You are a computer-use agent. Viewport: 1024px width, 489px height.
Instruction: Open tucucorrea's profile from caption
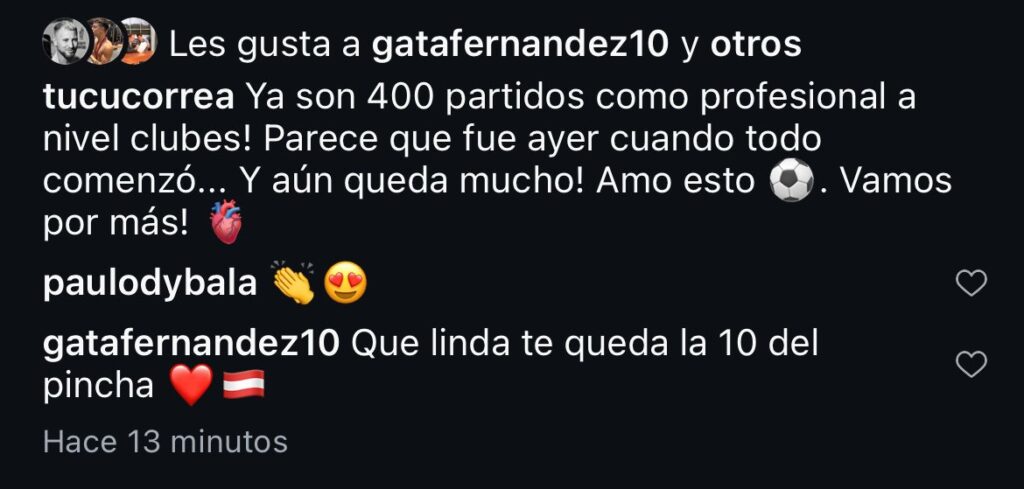pos(139,99)
